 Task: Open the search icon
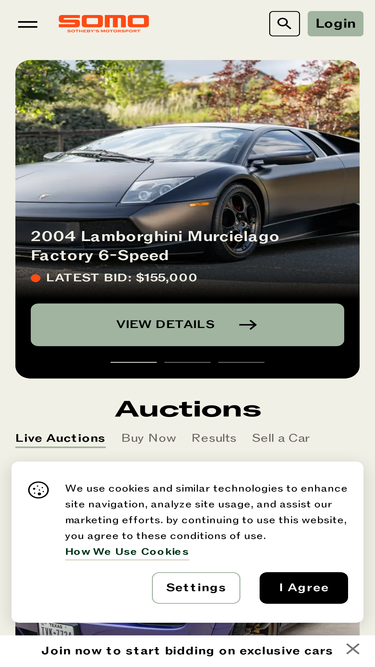pyautogui.click(x=284, y=23)
